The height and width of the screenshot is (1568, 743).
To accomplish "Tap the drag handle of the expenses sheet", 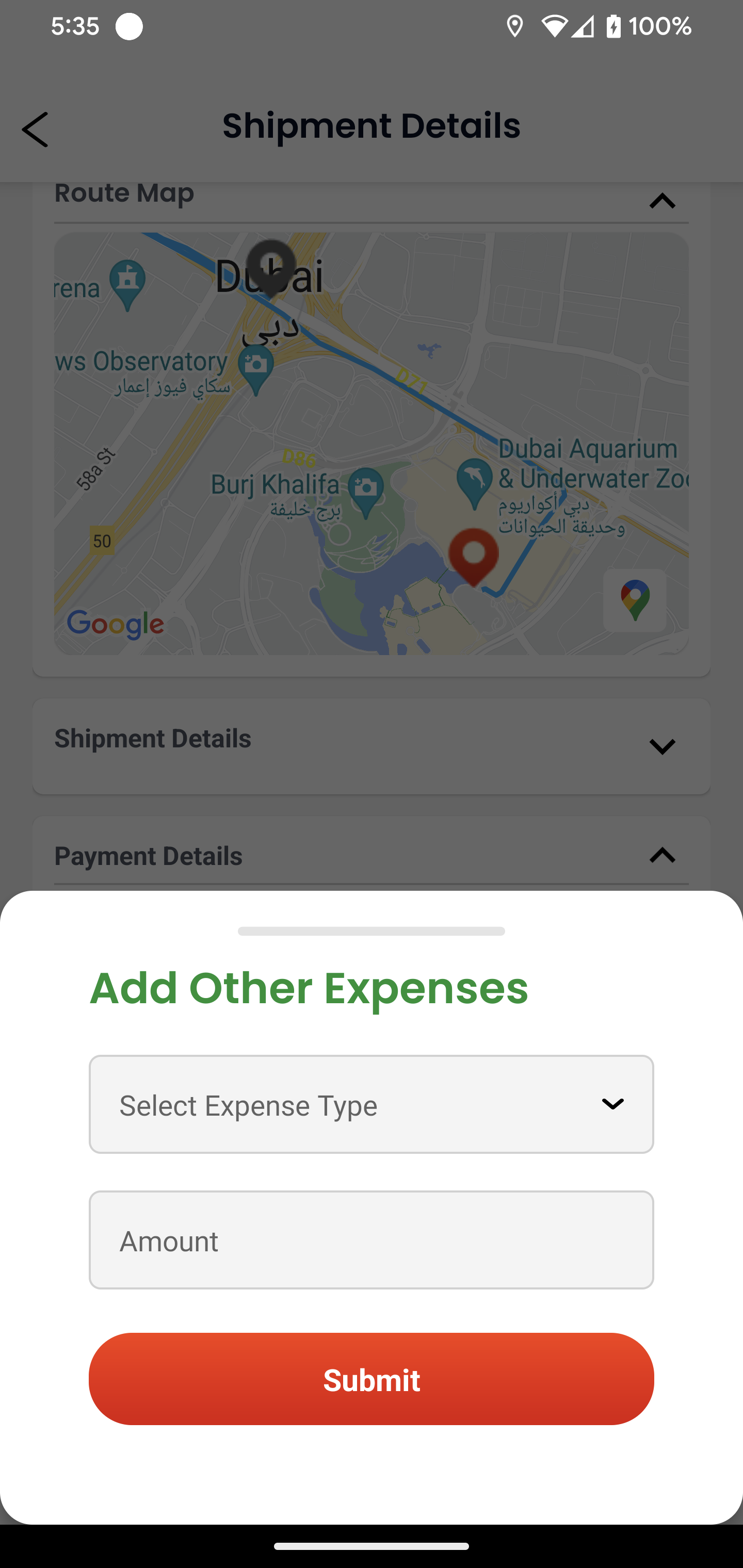I will point(372,932).
